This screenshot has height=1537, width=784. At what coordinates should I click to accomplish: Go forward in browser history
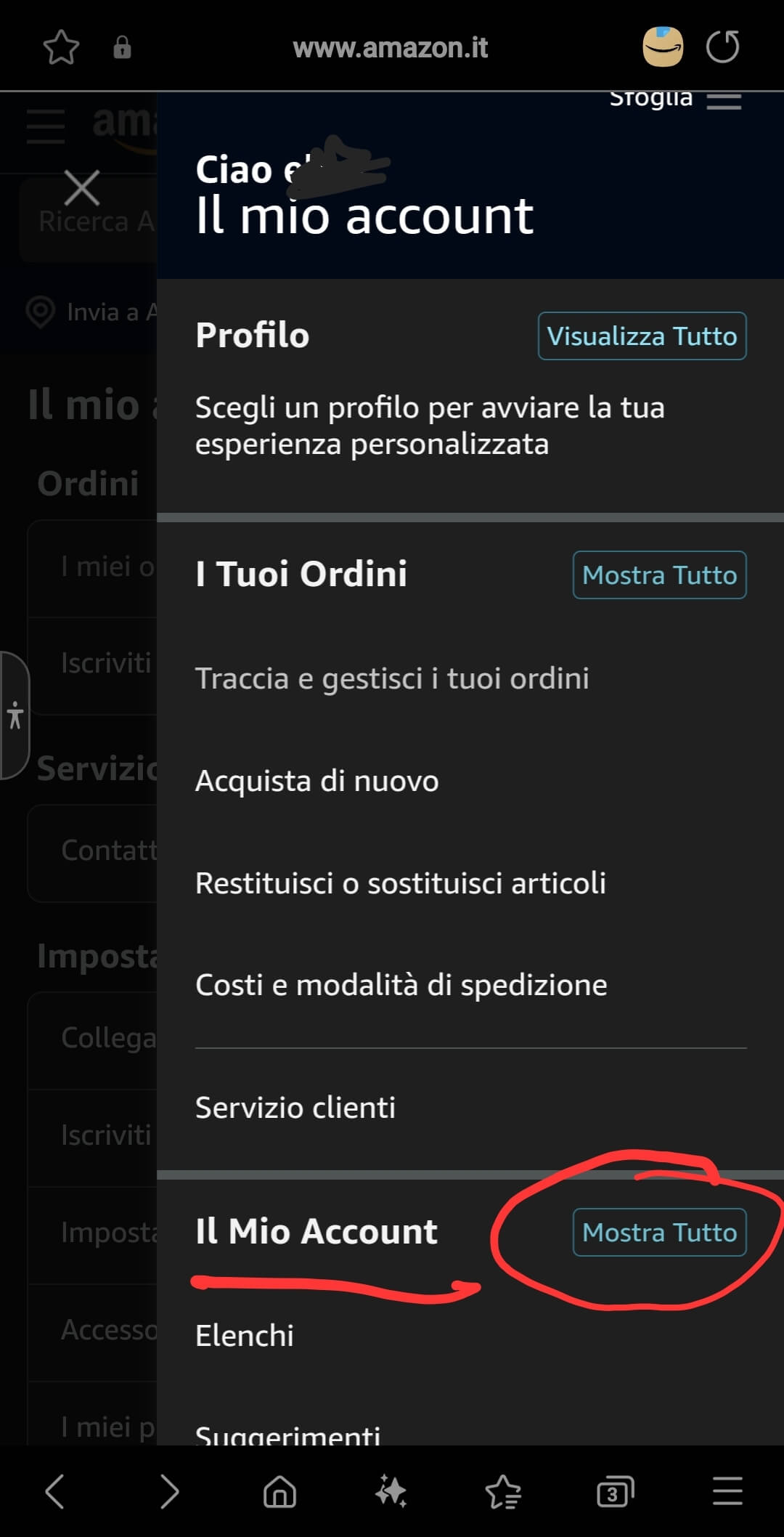click(x=168, y=1493)
